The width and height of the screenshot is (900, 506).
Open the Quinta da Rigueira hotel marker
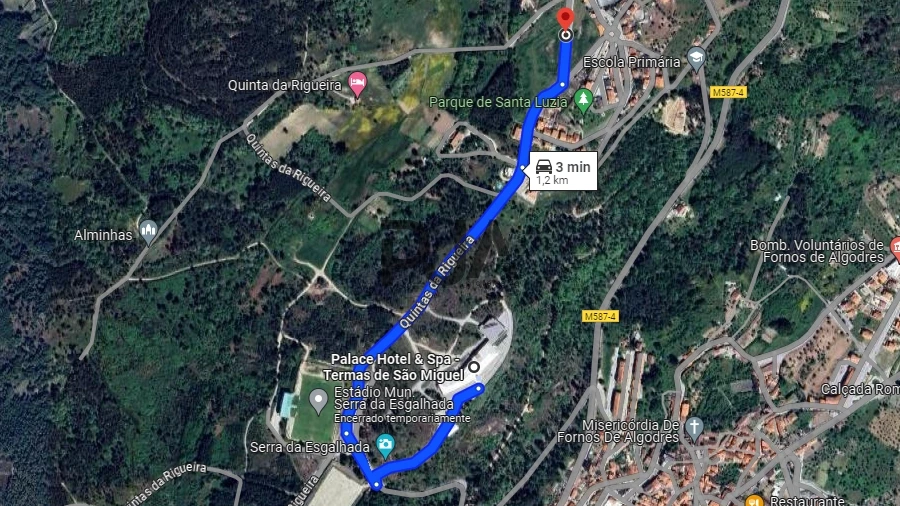click(x=357, y=84)
